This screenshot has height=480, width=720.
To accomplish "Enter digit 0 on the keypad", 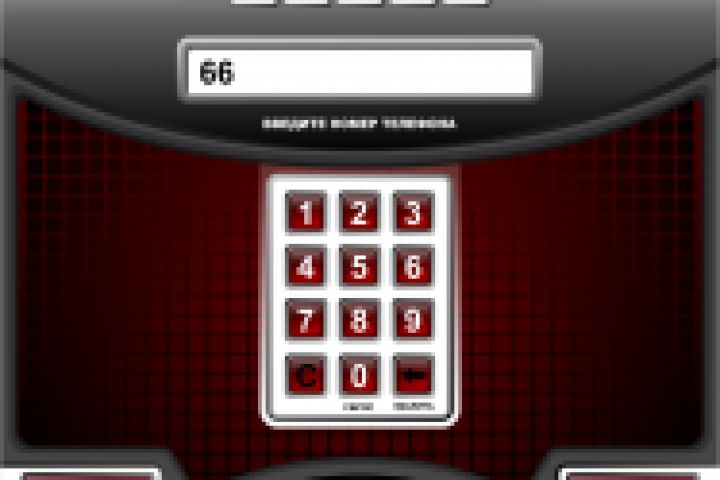I will (359, 376).
